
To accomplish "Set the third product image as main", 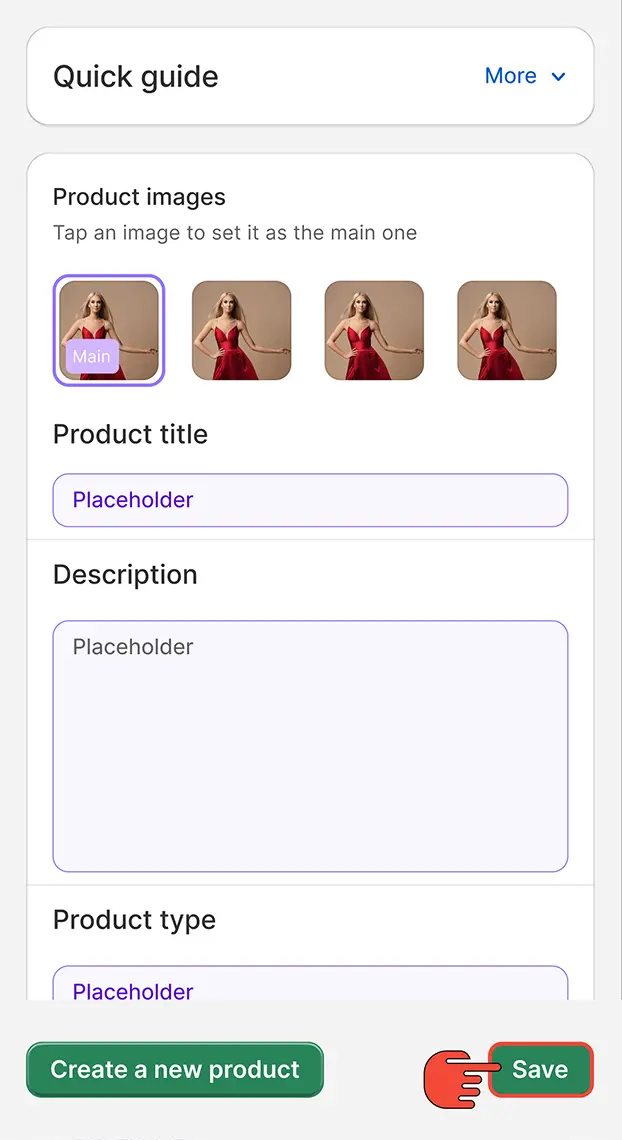I will click(374, 330).
